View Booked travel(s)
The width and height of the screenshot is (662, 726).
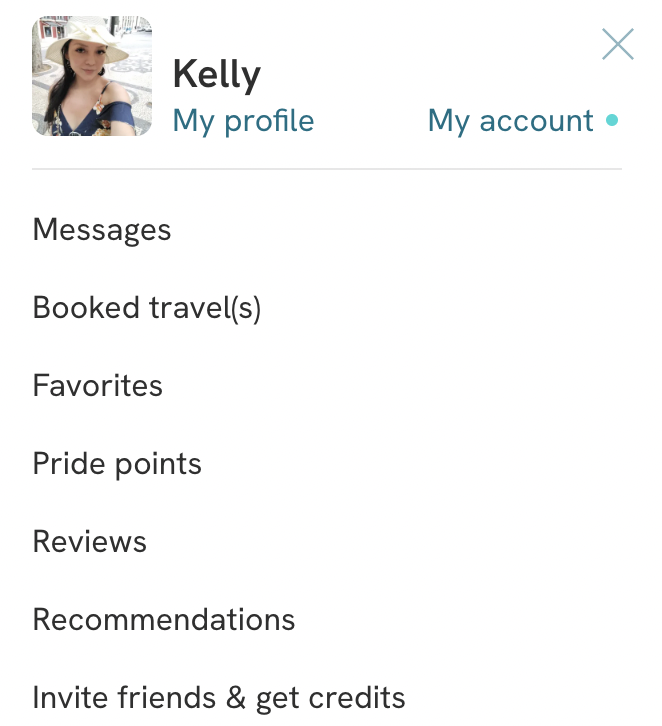tap(146, 308)
